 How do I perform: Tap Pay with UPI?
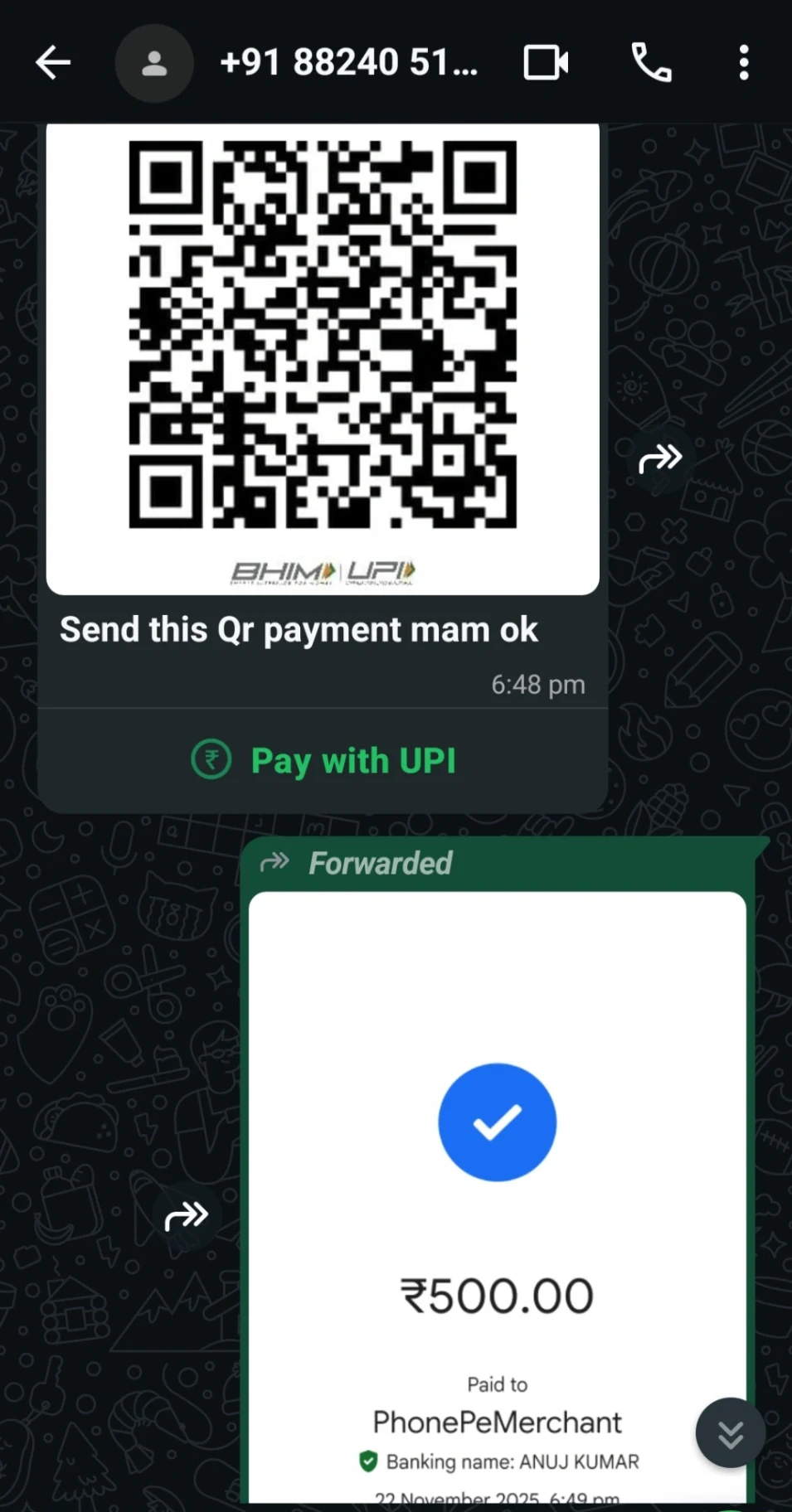pyautogui.click(x=323, y=761)
